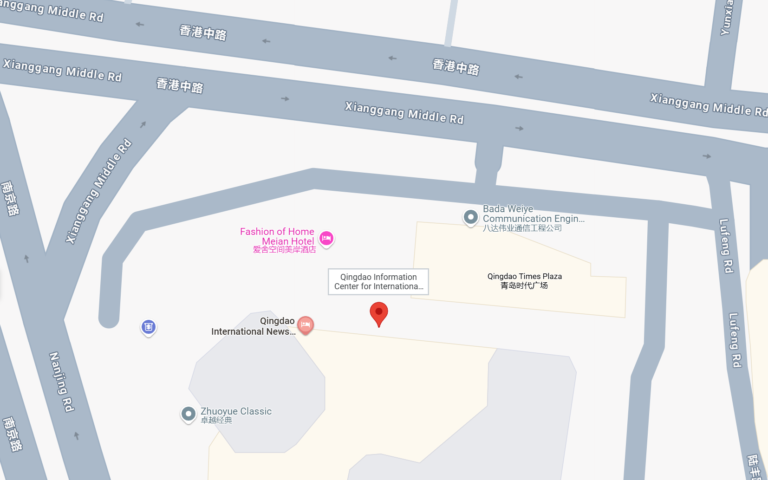Tap the blue marker near Nanjing Rd

click(x=149, y=327)
